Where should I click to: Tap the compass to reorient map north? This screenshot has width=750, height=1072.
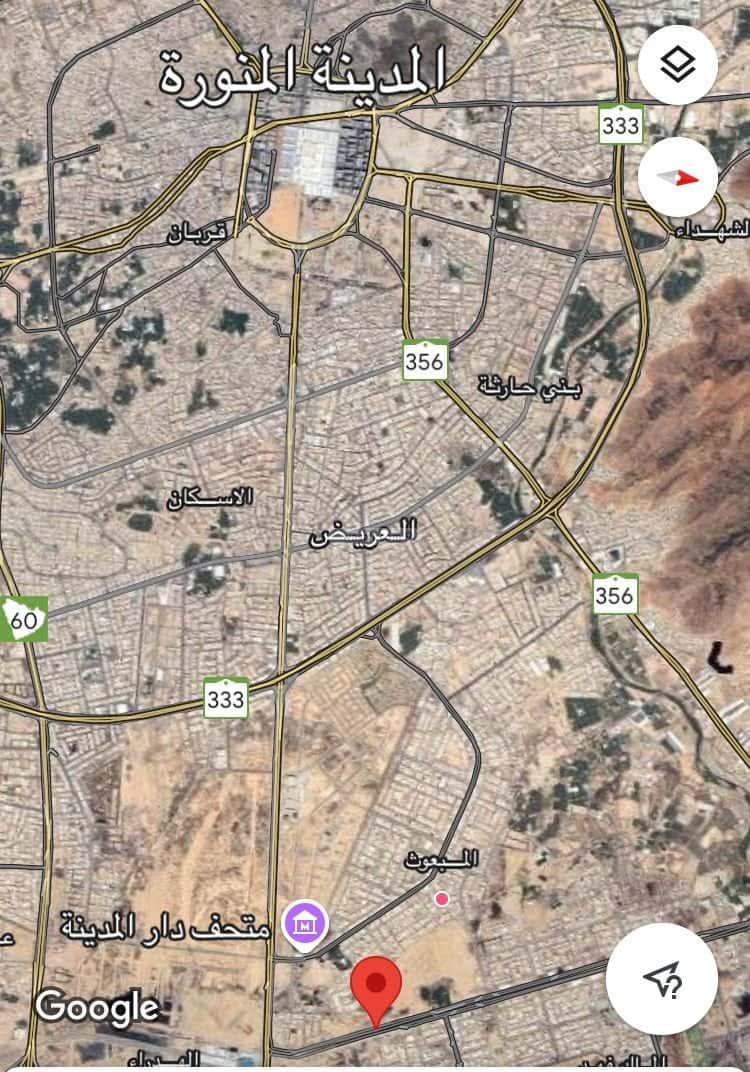[677, 178]
